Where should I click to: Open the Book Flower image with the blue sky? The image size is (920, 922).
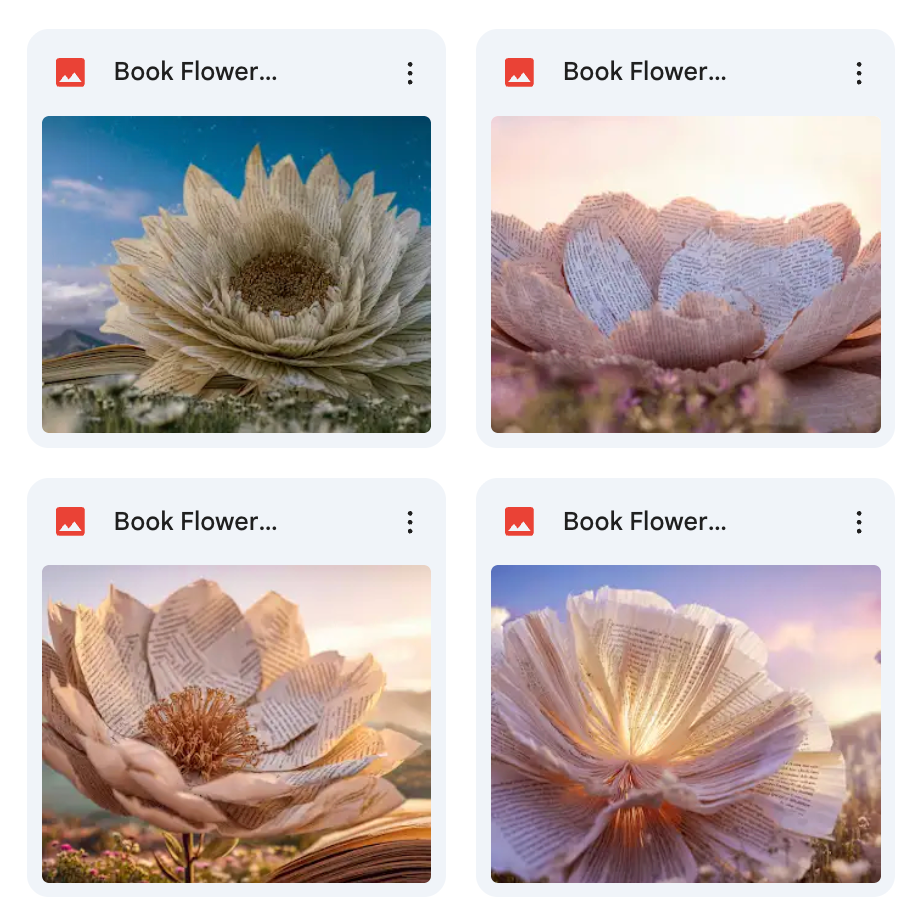(x=236, y=274)
